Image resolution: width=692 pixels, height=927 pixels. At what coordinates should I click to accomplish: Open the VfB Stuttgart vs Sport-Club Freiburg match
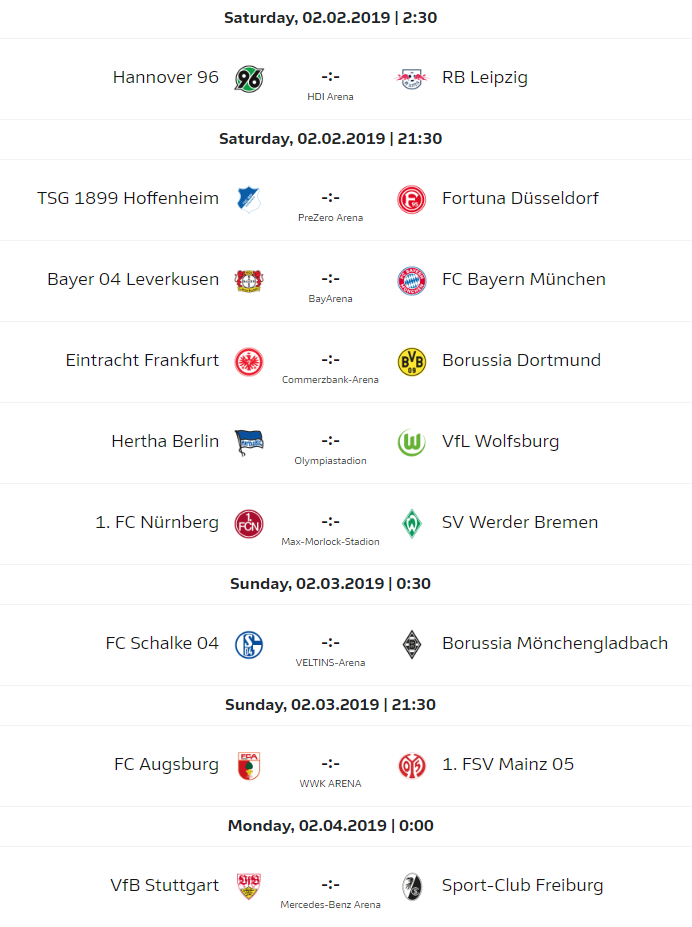[x=330, y=886]
